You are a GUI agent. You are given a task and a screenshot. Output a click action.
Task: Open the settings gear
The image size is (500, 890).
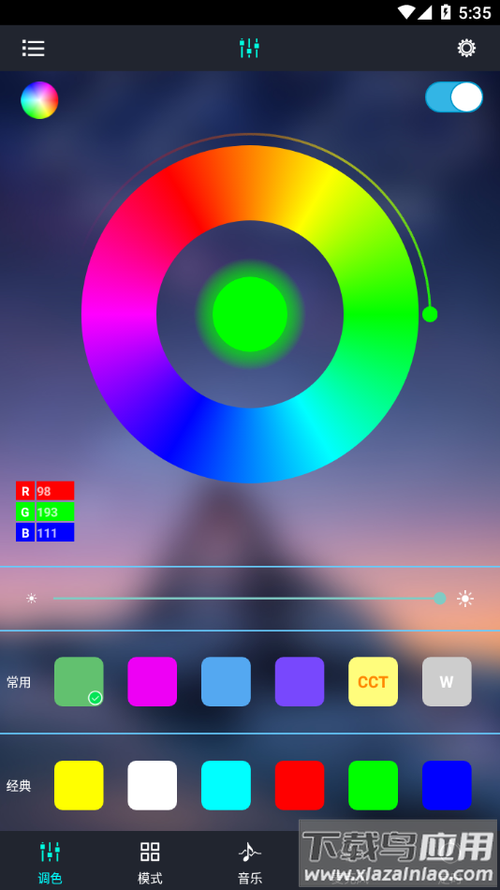467,48
